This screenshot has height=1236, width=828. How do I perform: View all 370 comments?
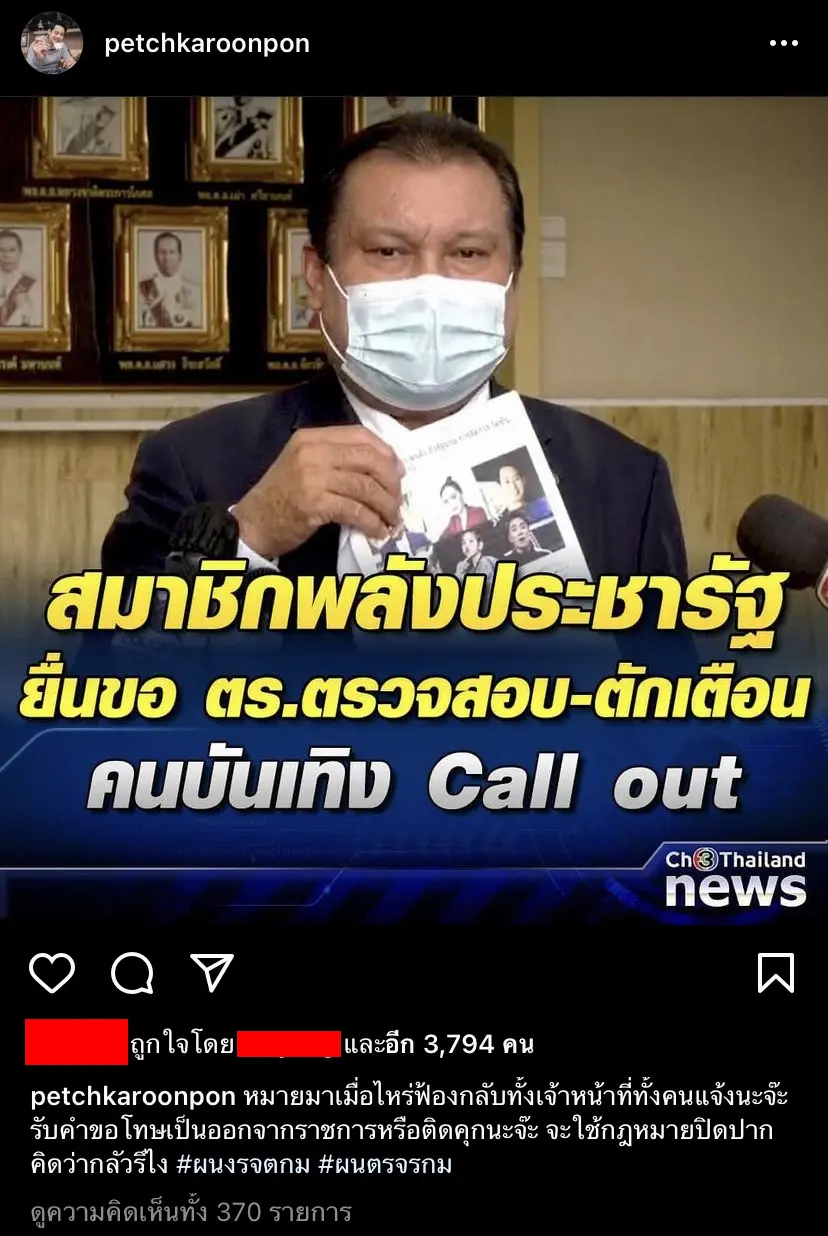pos(191,1213)
